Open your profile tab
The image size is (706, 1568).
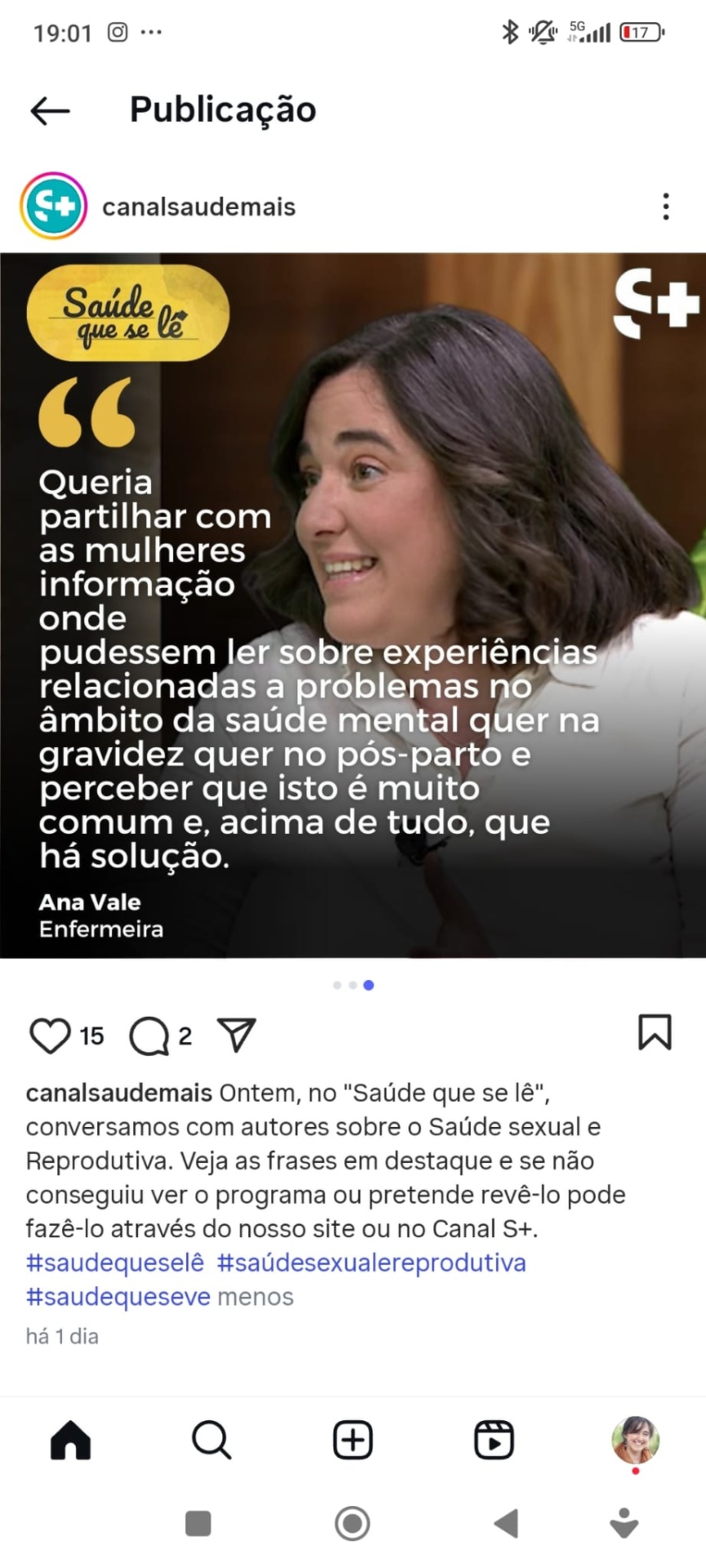(636, 1440)
